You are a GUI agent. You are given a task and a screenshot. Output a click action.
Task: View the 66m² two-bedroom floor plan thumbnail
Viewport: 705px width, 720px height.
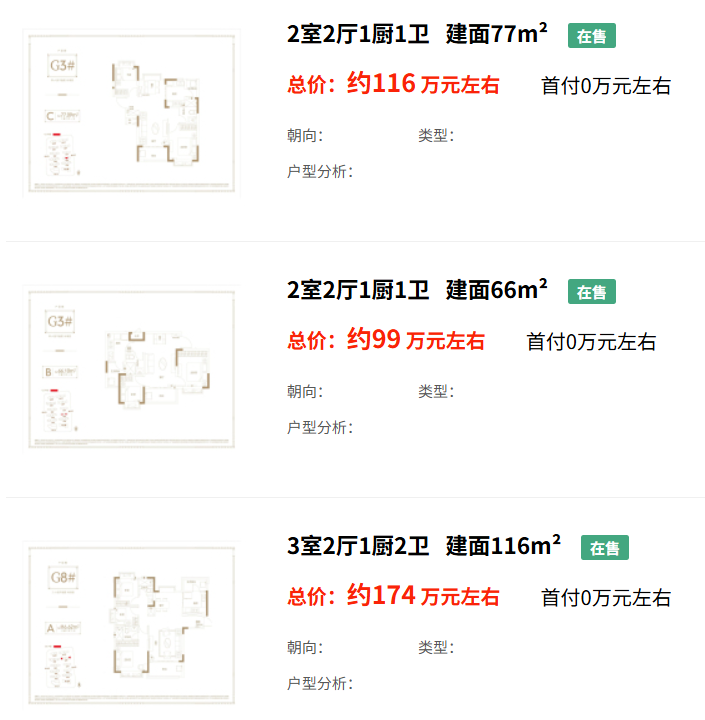click(x=131, y=368)
